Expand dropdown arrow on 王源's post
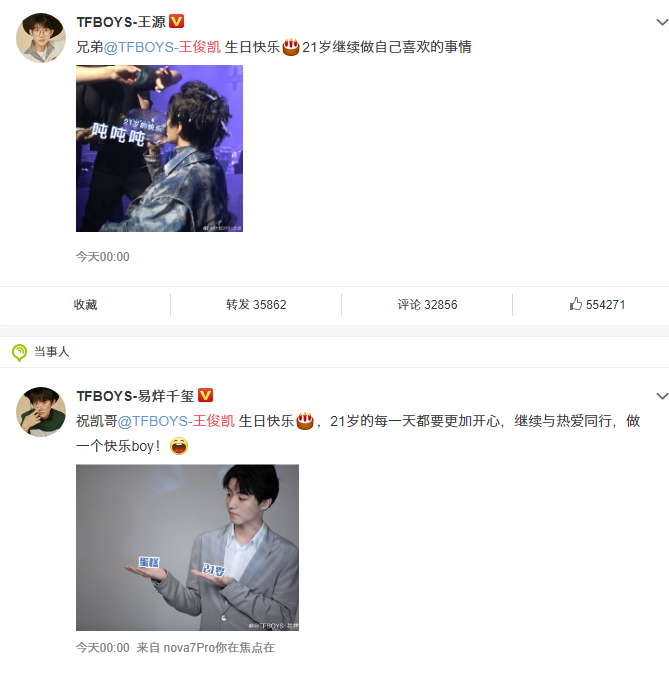Screen dimensions: 669x674 [659, 22]
